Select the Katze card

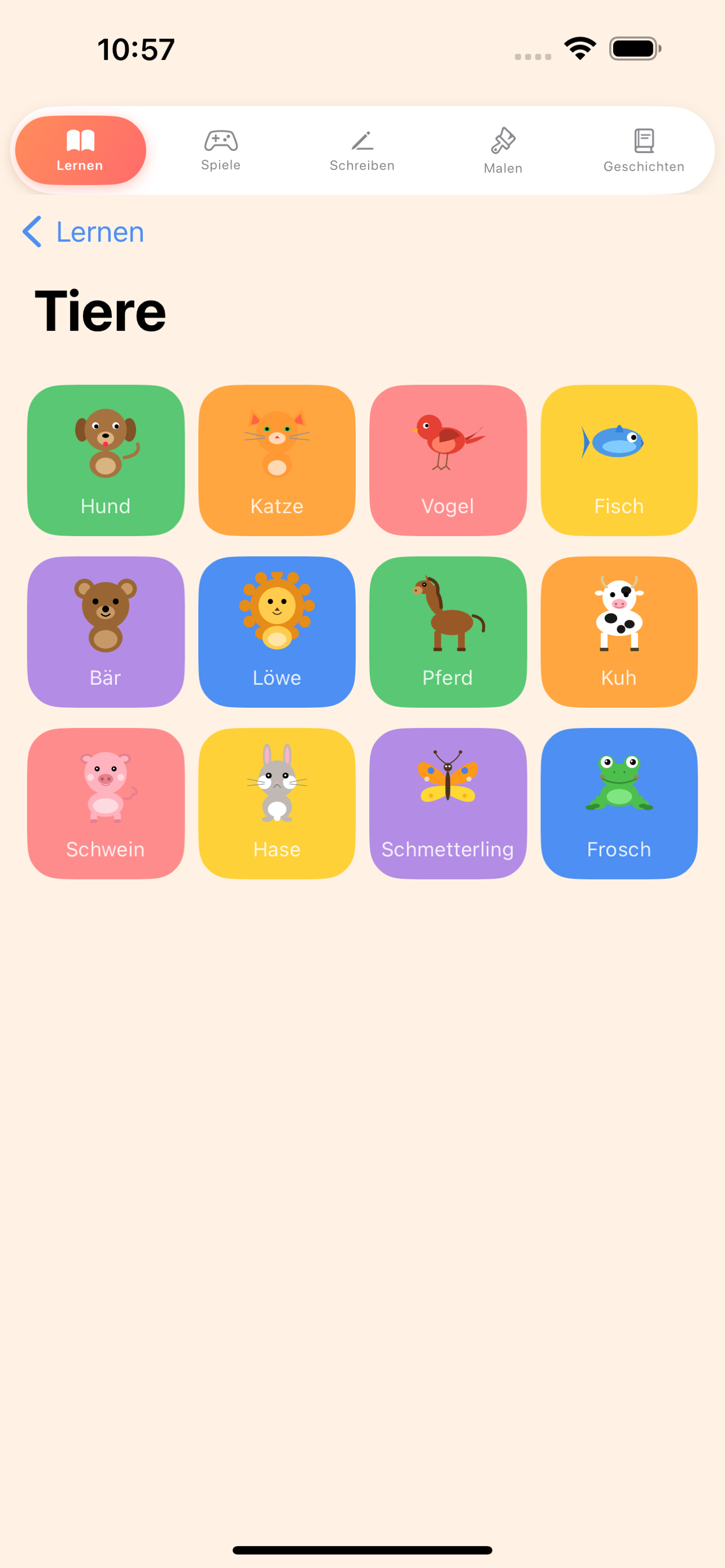coord(276,459)
